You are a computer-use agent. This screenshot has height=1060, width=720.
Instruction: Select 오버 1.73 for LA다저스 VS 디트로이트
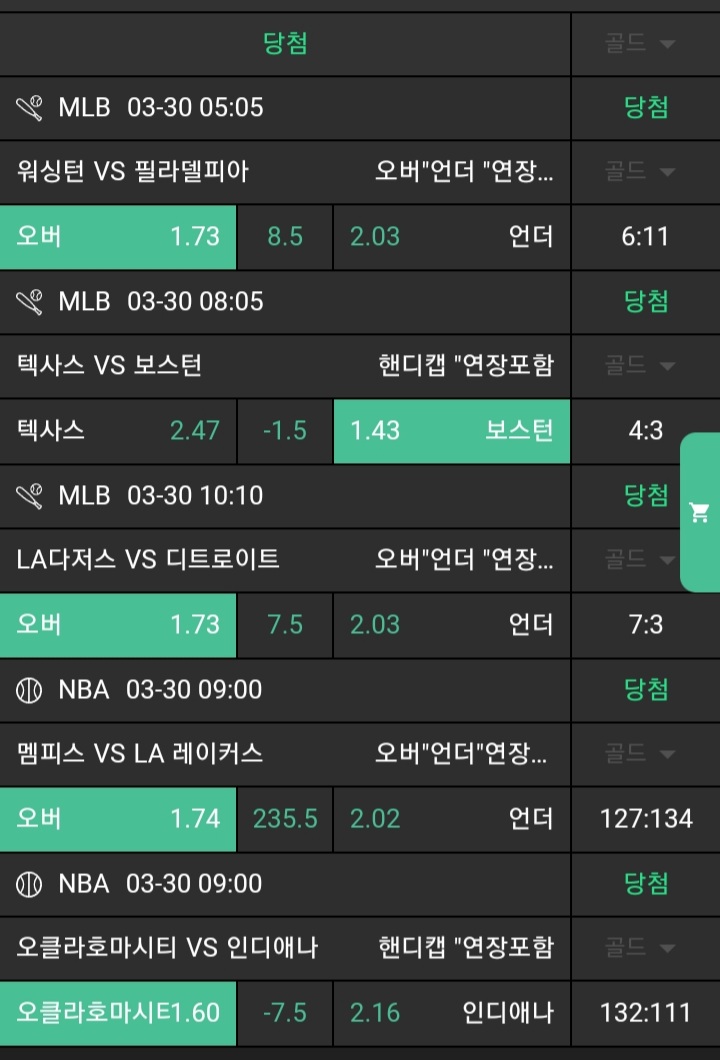(x=118, y=625)
